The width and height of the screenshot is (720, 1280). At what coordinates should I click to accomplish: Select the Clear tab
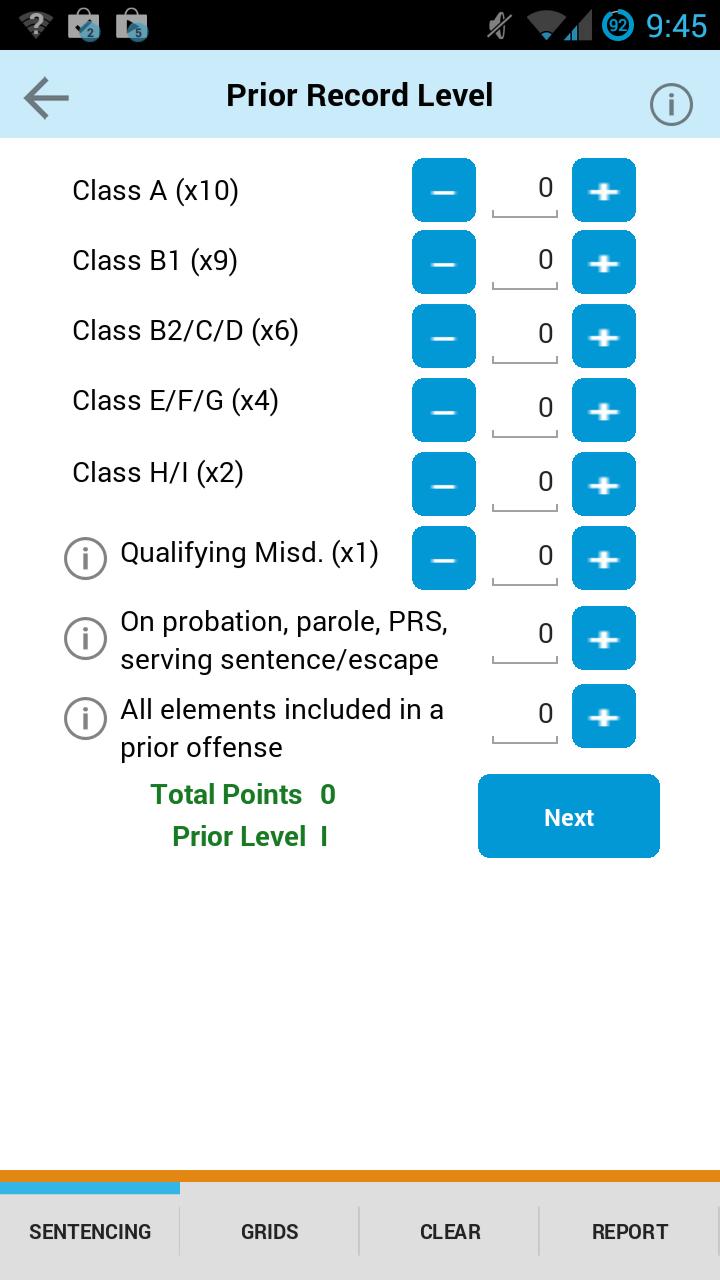(x=450, y=1231)
